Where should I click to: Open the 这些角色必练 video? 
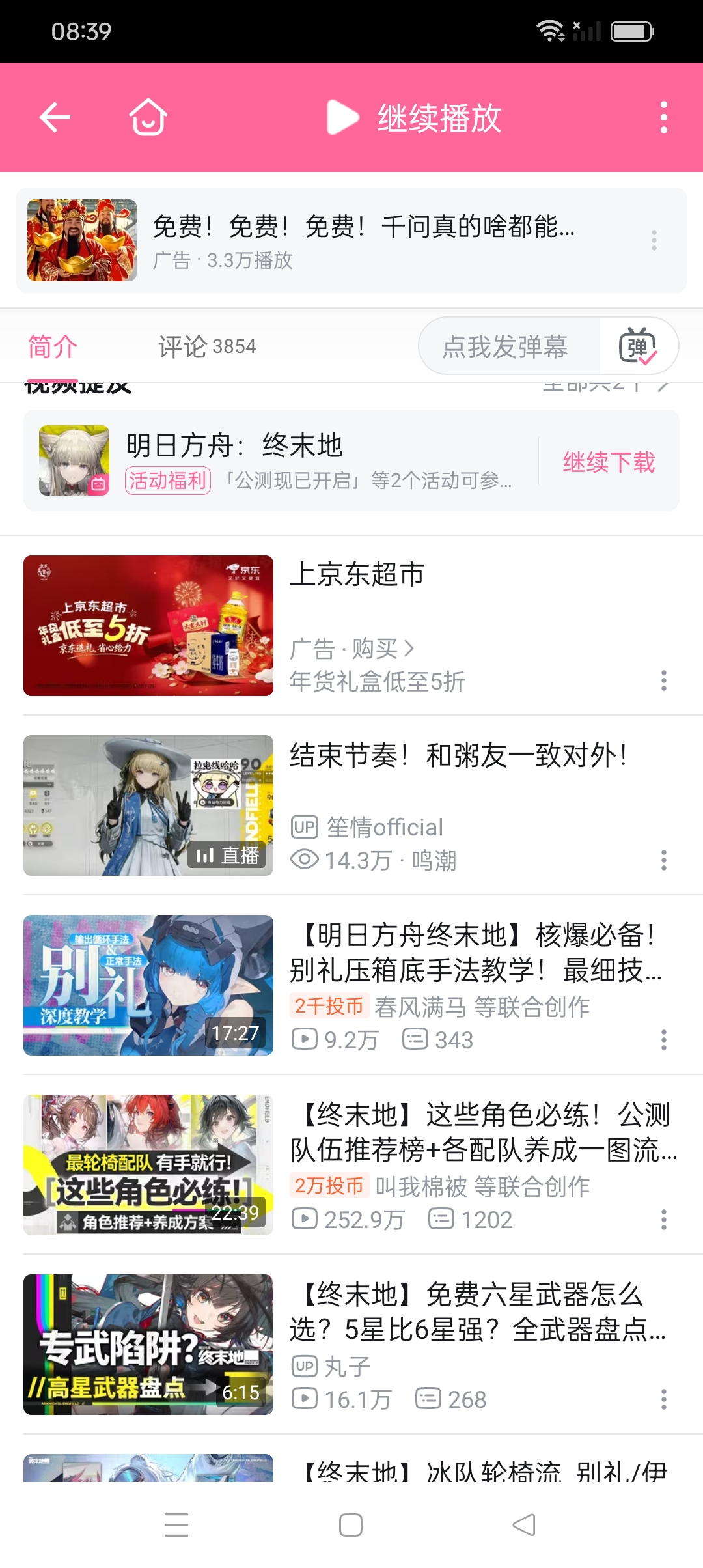pyautogui.click(x=482, y=1132)
